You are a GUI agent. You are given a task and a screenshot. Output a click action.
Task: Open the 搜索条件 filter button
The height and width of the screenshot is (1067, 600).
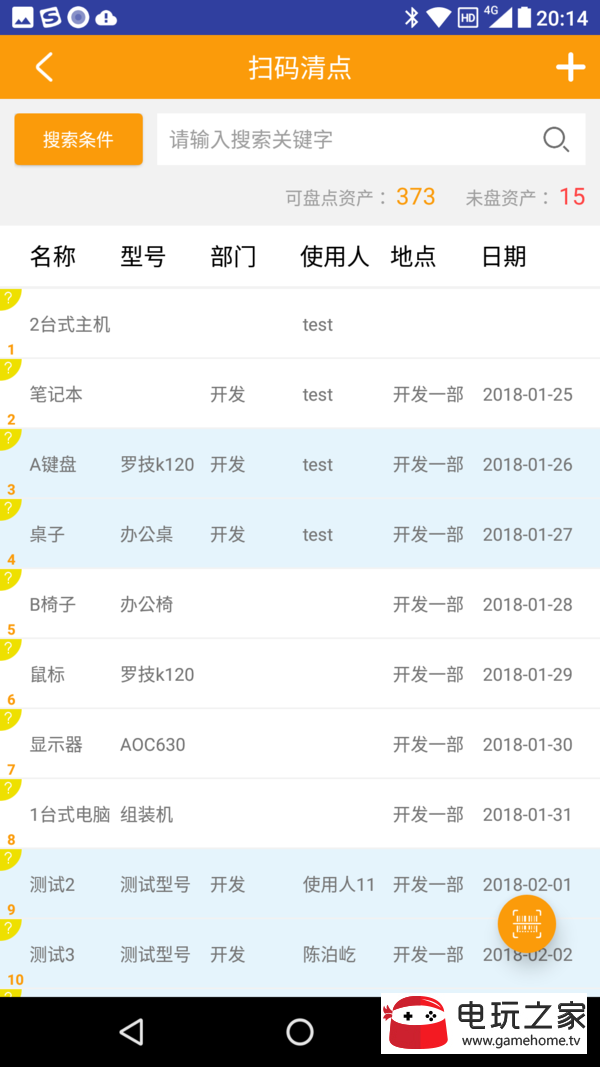click(78, 139)
